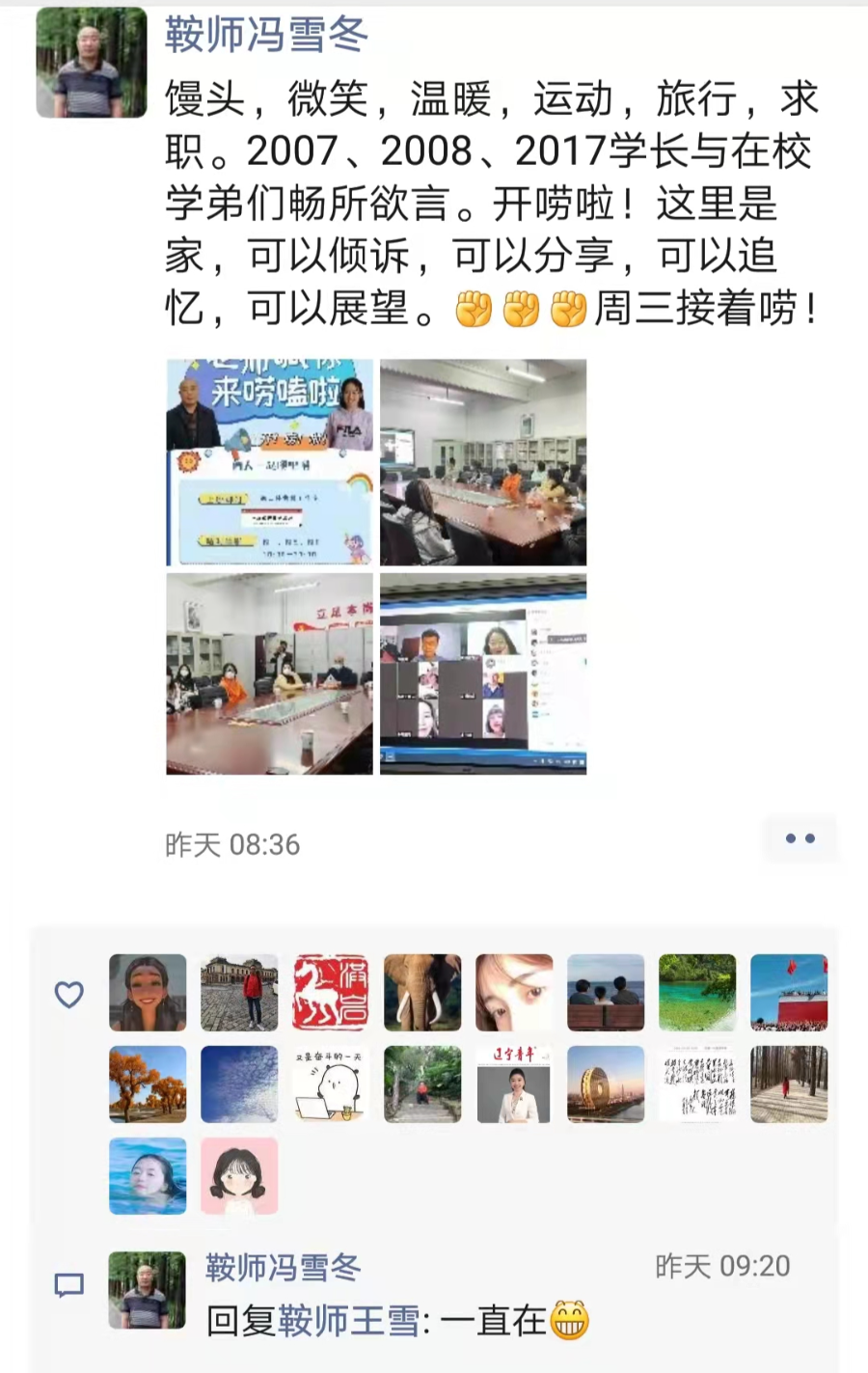View the video call screen photo
Image resolution: width=868 pixels, height=1373 pixels.
click(483, 674)
